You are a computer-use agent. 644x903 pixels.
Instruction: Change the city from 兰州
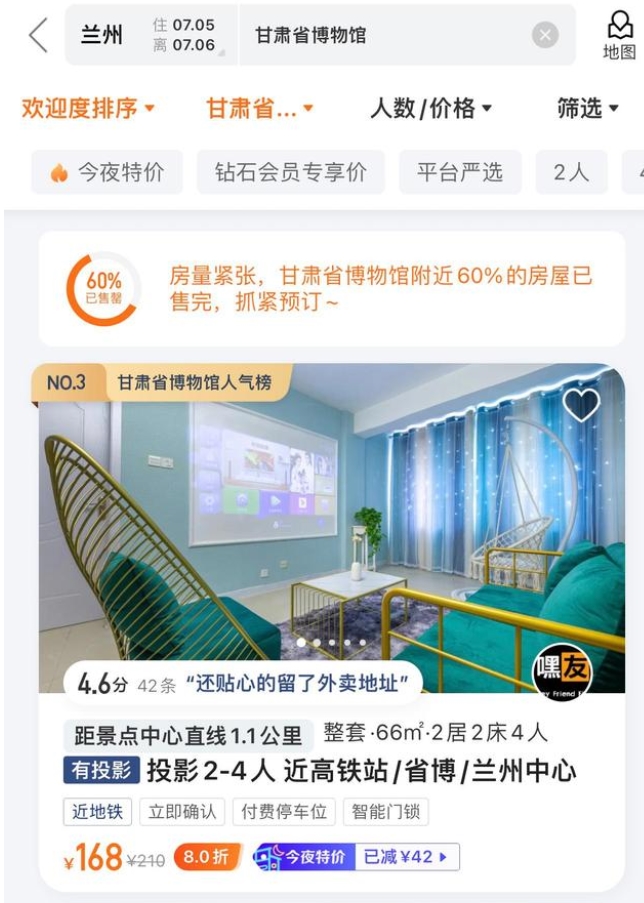tap(102, 36)
